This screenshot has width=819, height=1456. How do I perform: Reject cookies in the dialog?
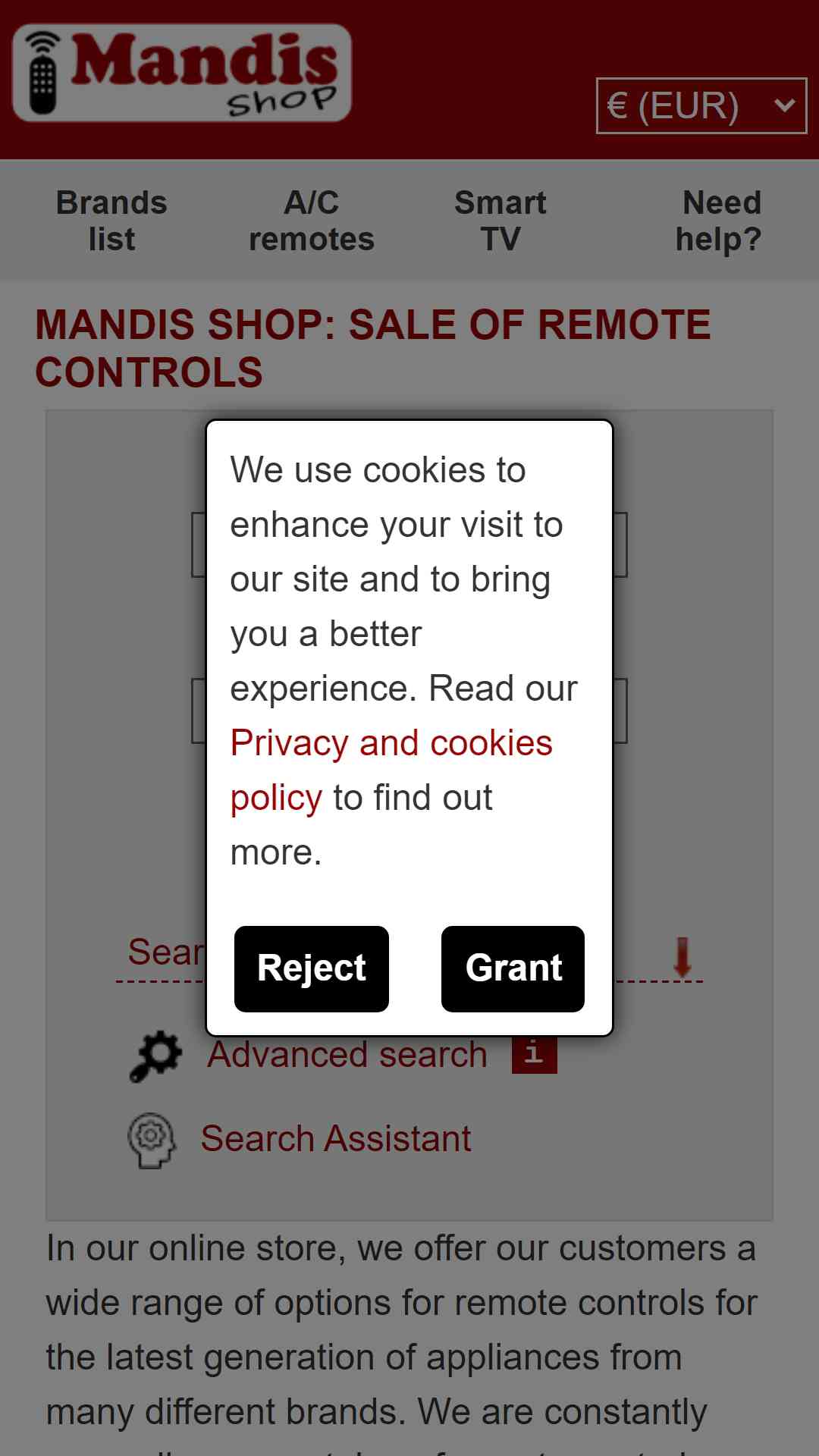(311, 968)
